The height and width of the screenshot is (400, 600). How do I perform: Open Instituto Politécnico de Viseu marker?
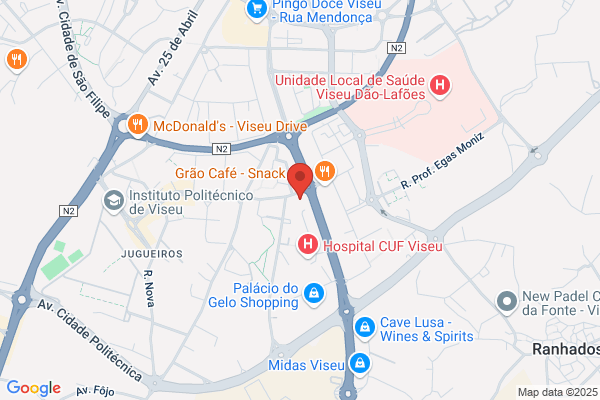pos(114,201)
